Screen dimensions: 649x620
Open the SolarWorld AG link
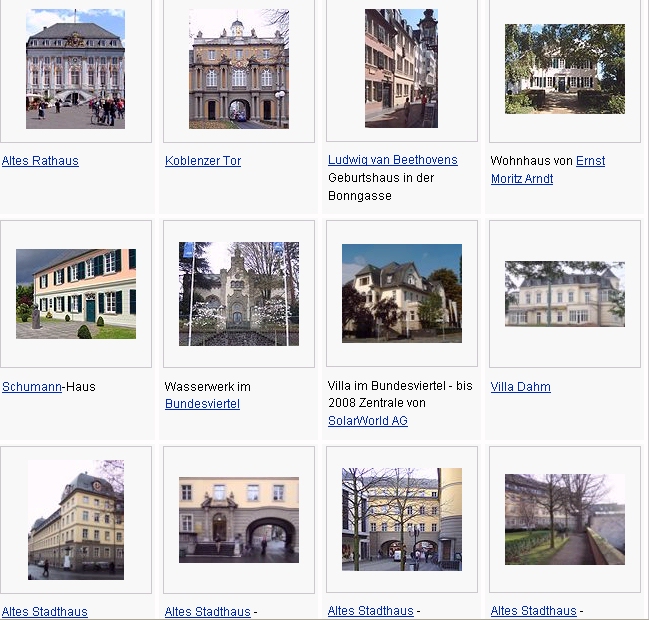click(367, 421)
